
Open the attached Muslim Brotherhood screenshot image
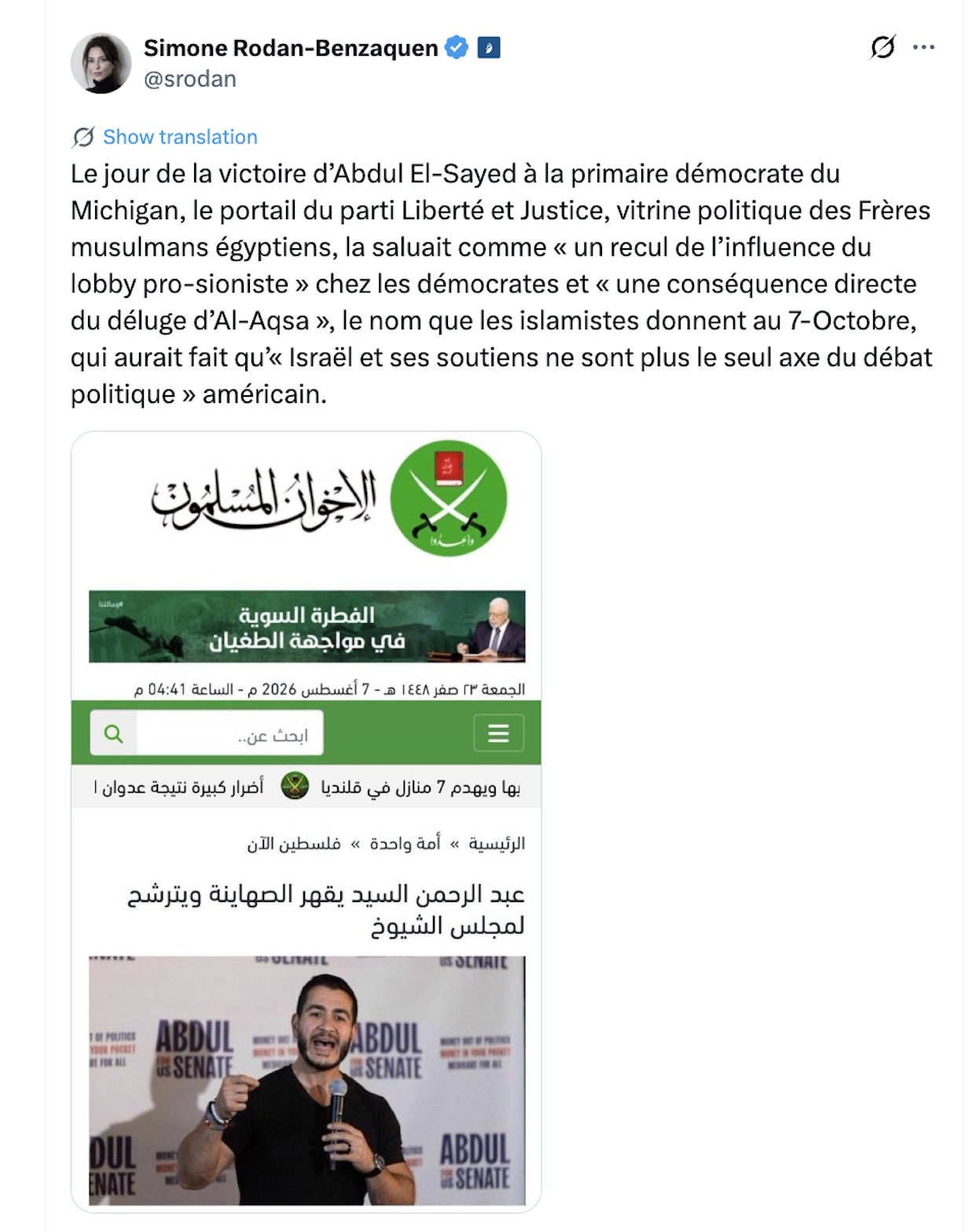pos(306,821)
